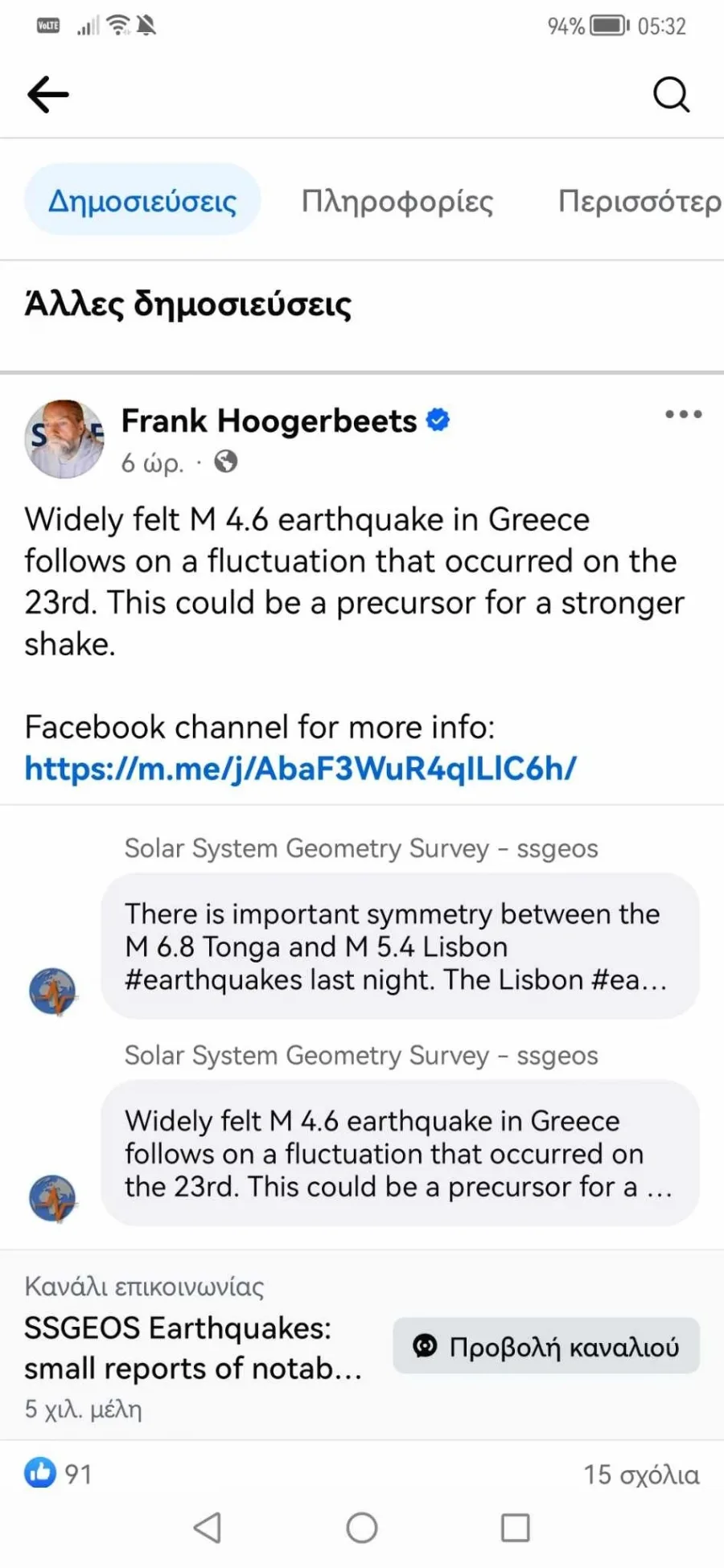Open the post's three-dot options menu
Viewport: 724px width, 1568px height.
683,415
